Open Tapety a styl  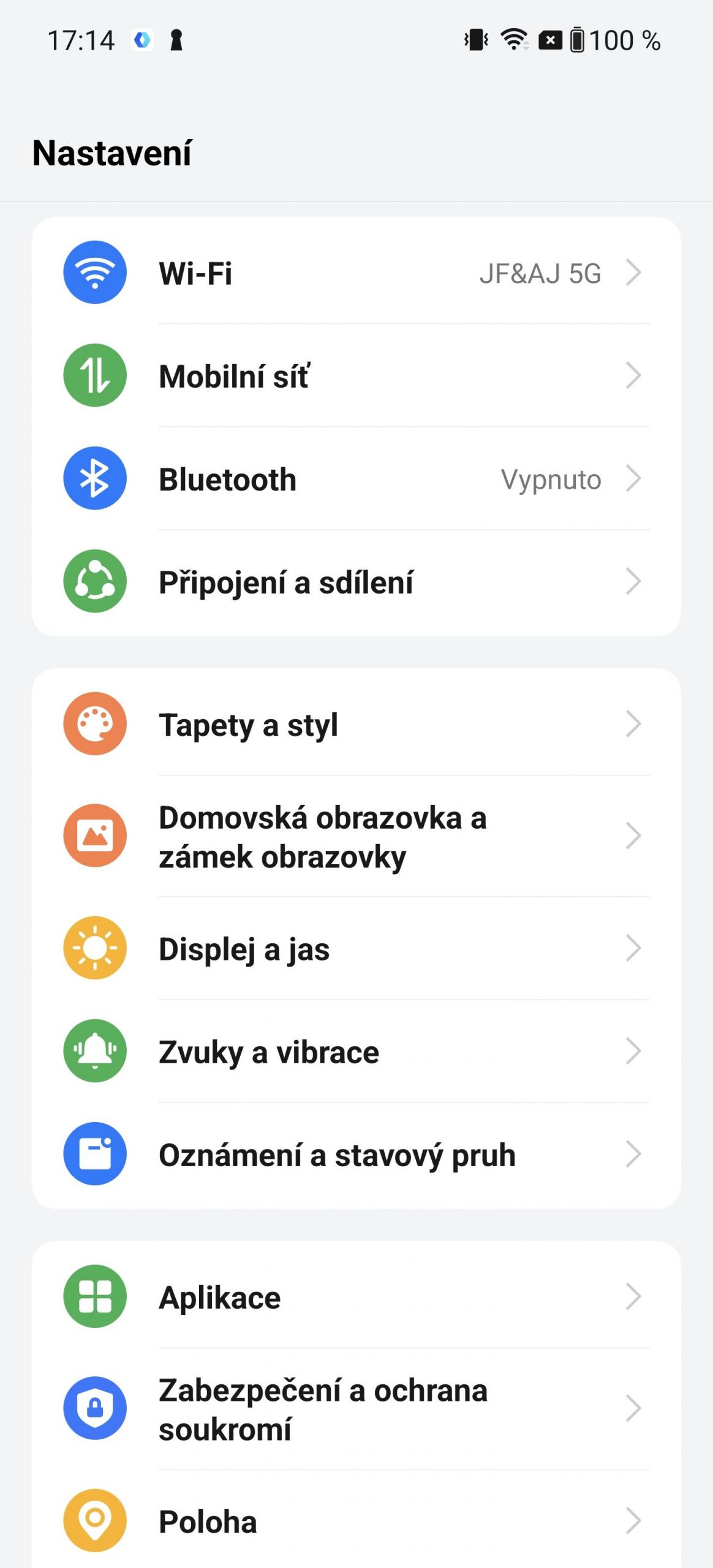pyautogui.click(x=356, y=724)
